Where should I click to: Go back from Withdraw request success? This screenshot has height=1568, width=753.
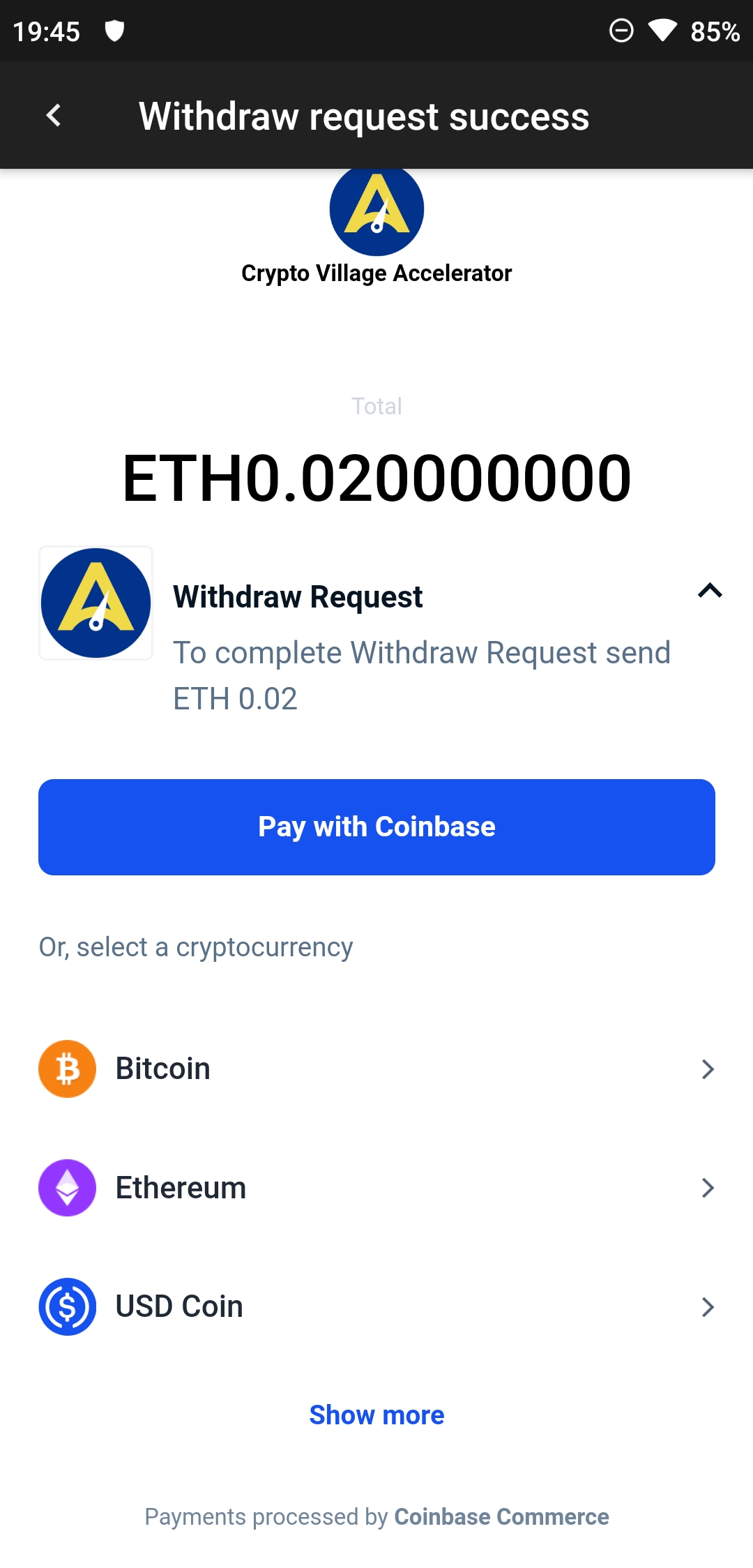click(x=54, y=116)
